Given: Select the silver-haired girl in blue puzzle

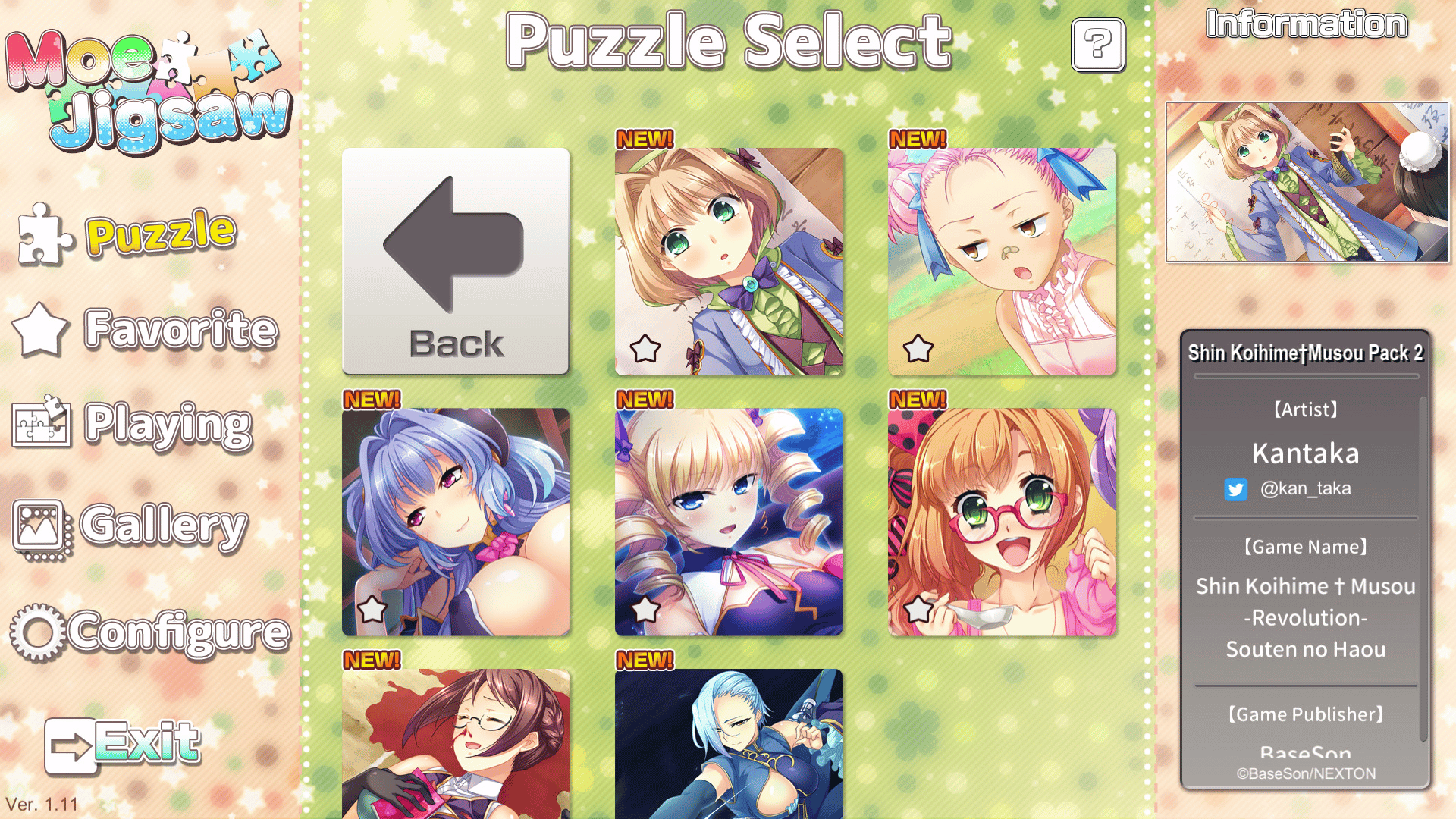Looking at the screenshot, I should click(x=728, y=743).
